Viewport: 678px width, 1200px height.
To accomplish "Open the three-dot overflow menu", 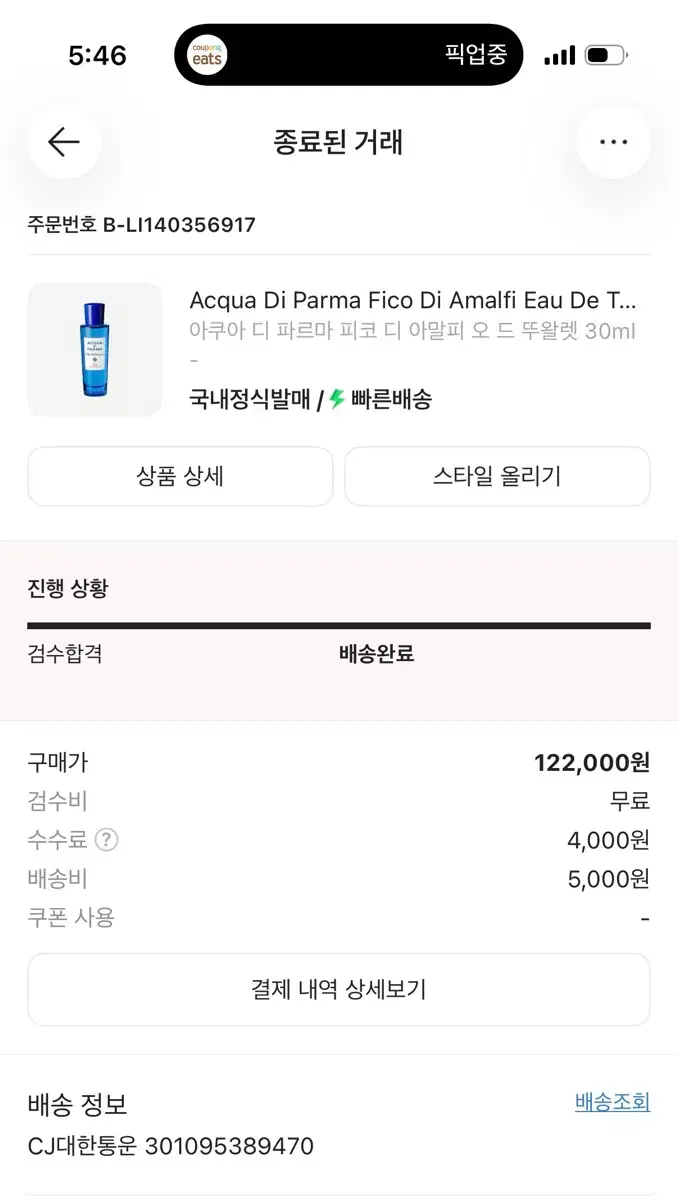I will [613, 142].
